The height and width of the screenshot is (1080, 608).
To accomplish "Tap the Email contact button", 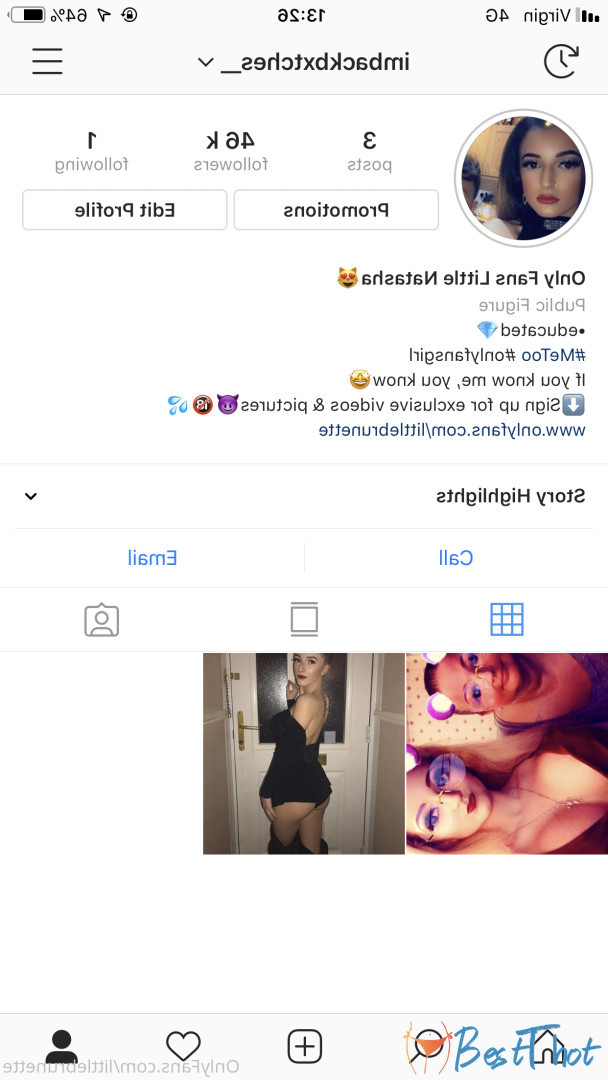I will [x=152, y=558].
